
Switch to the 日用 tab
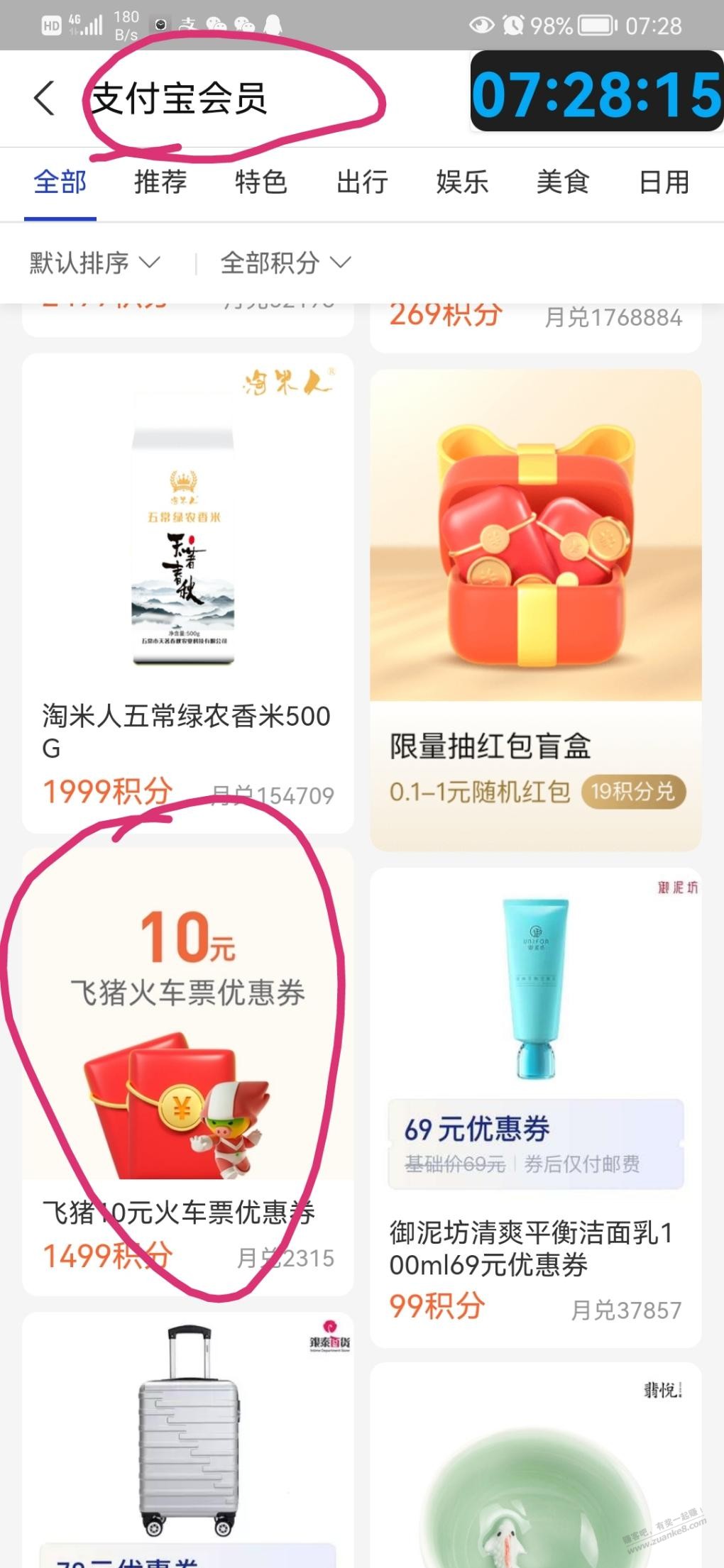tap(664, 182)
